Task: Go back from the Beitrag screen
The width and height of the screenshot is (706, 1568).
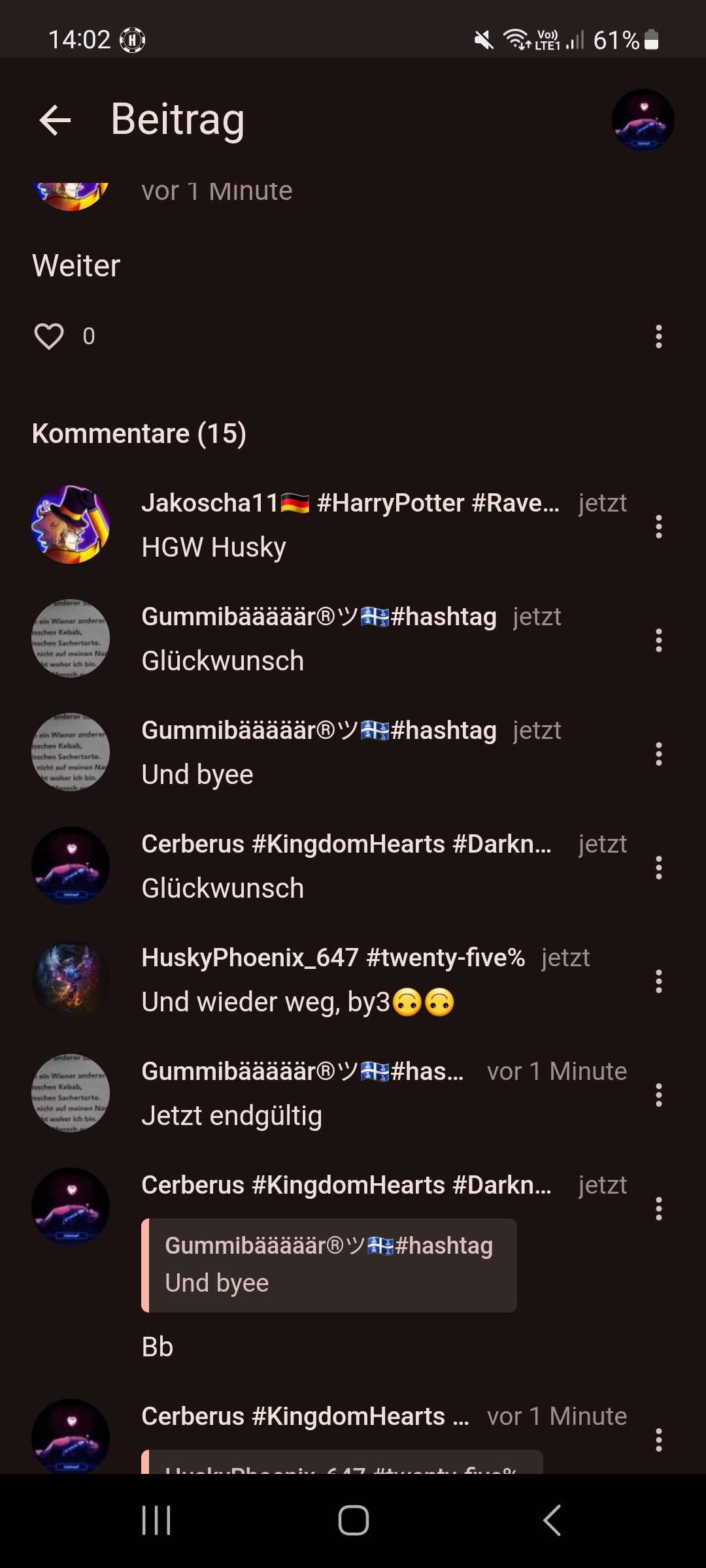Action: pos(55,120)
